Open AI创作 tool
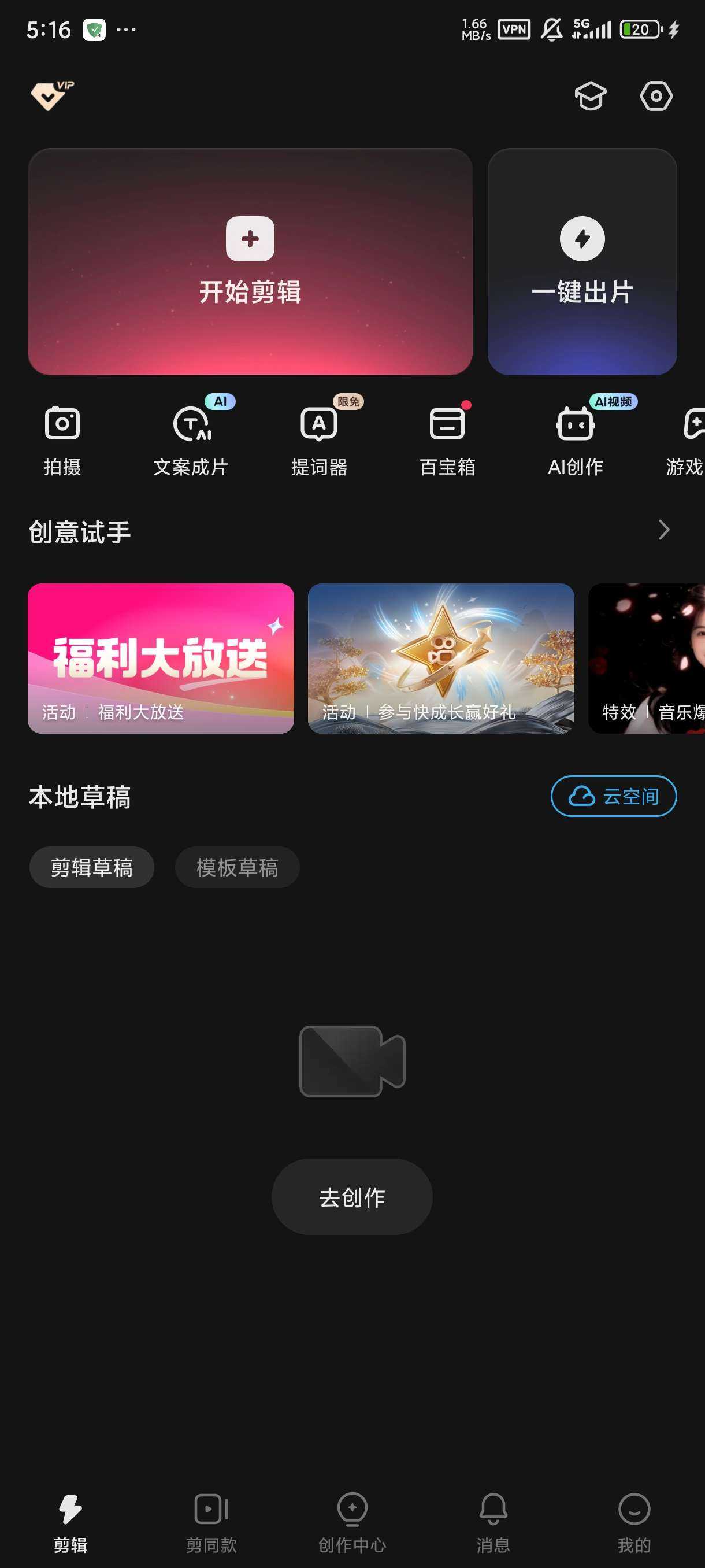This screenshot has height=1568, width=705. [x=576, y=439]
